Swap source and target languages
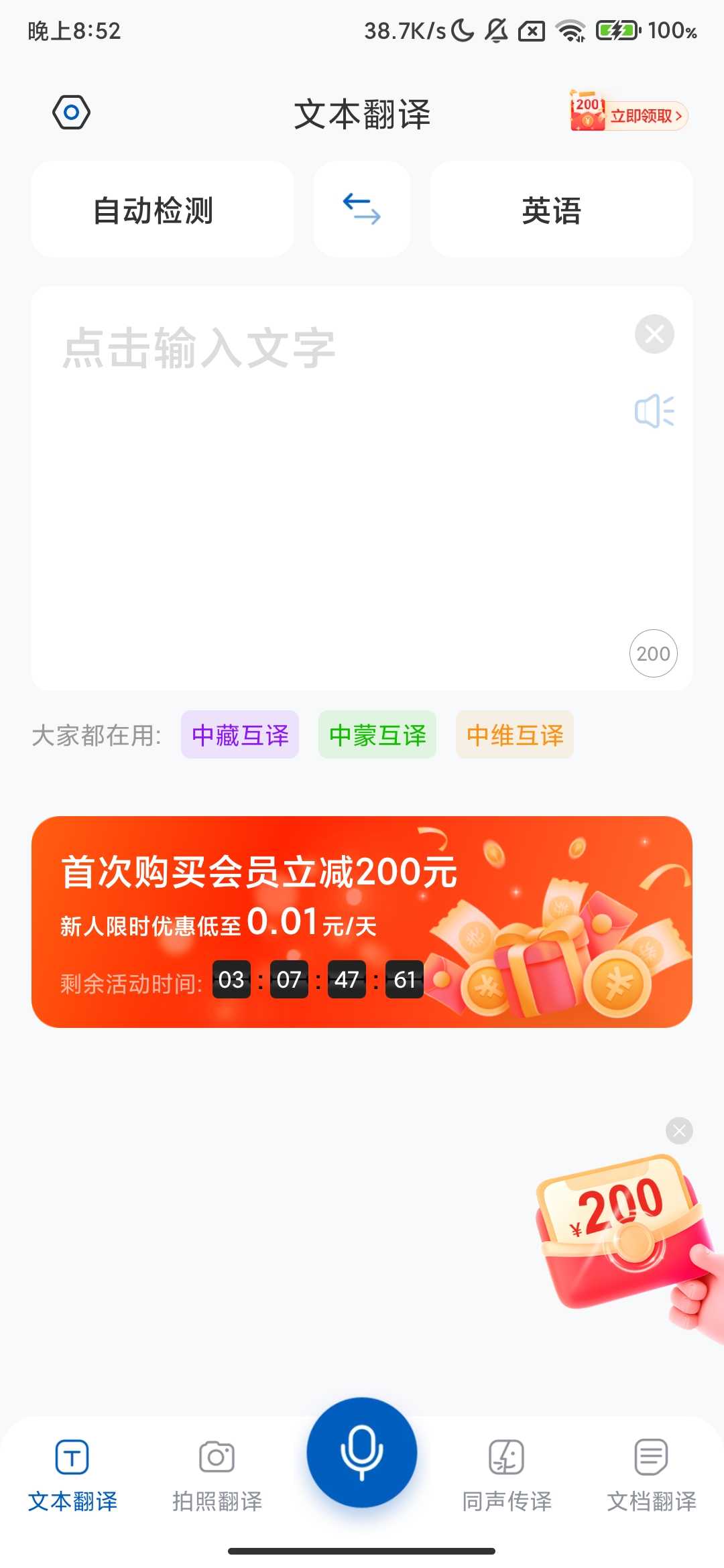724x1568 pixels. coord(362,209)
